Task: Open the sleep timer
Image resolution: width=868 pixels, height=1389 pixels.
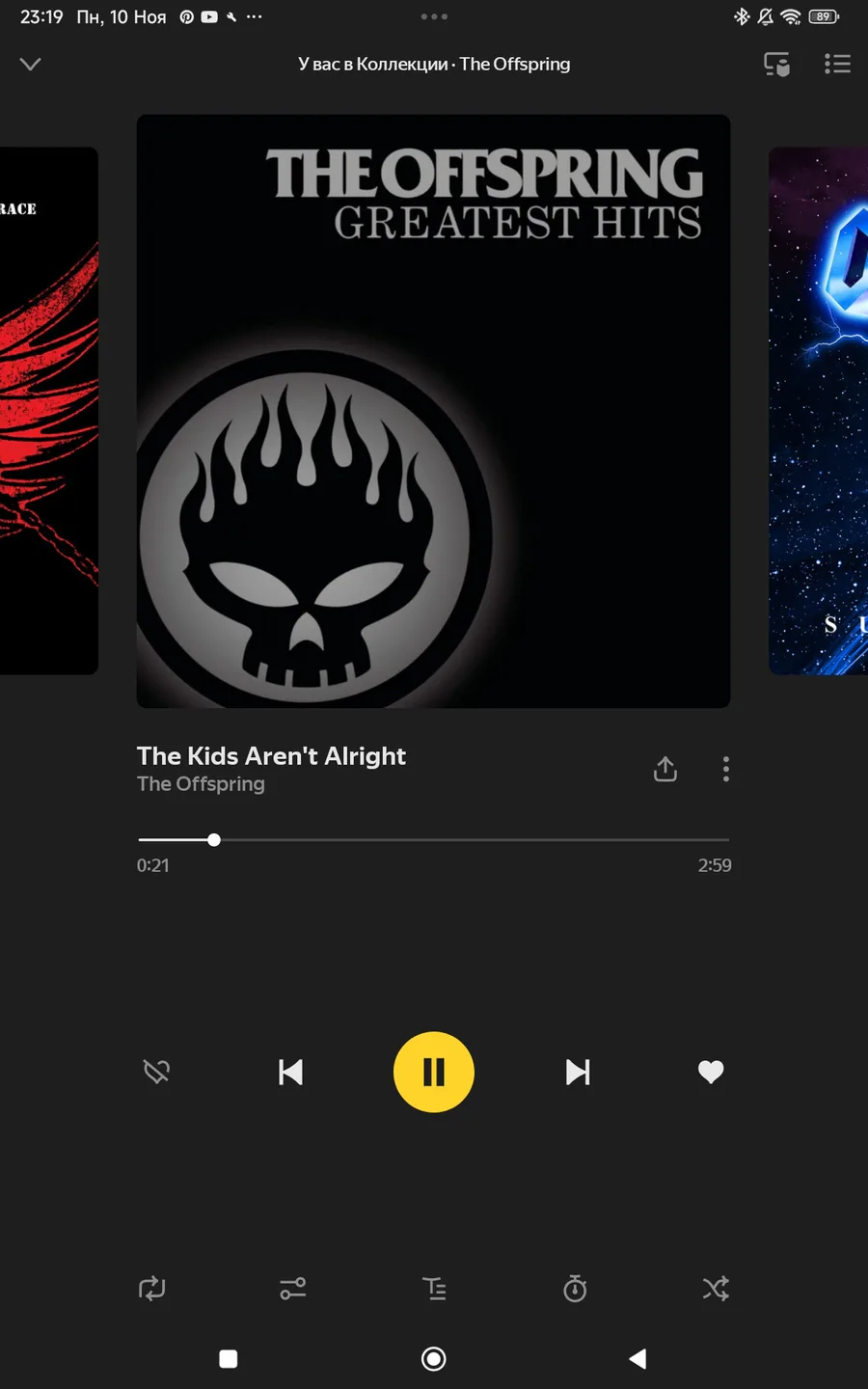Action: click(x=575, y=1289)
